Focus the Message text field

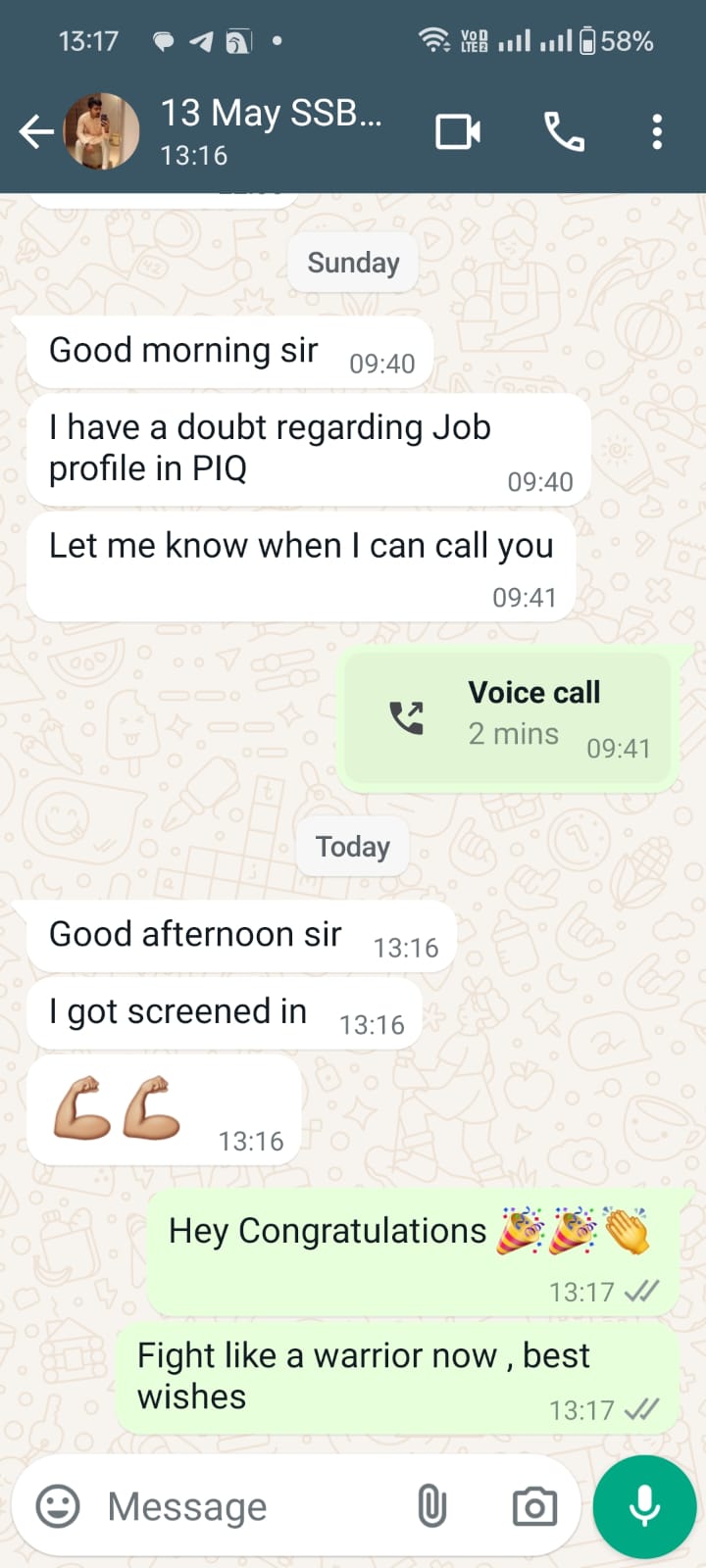coord(245,1506)
